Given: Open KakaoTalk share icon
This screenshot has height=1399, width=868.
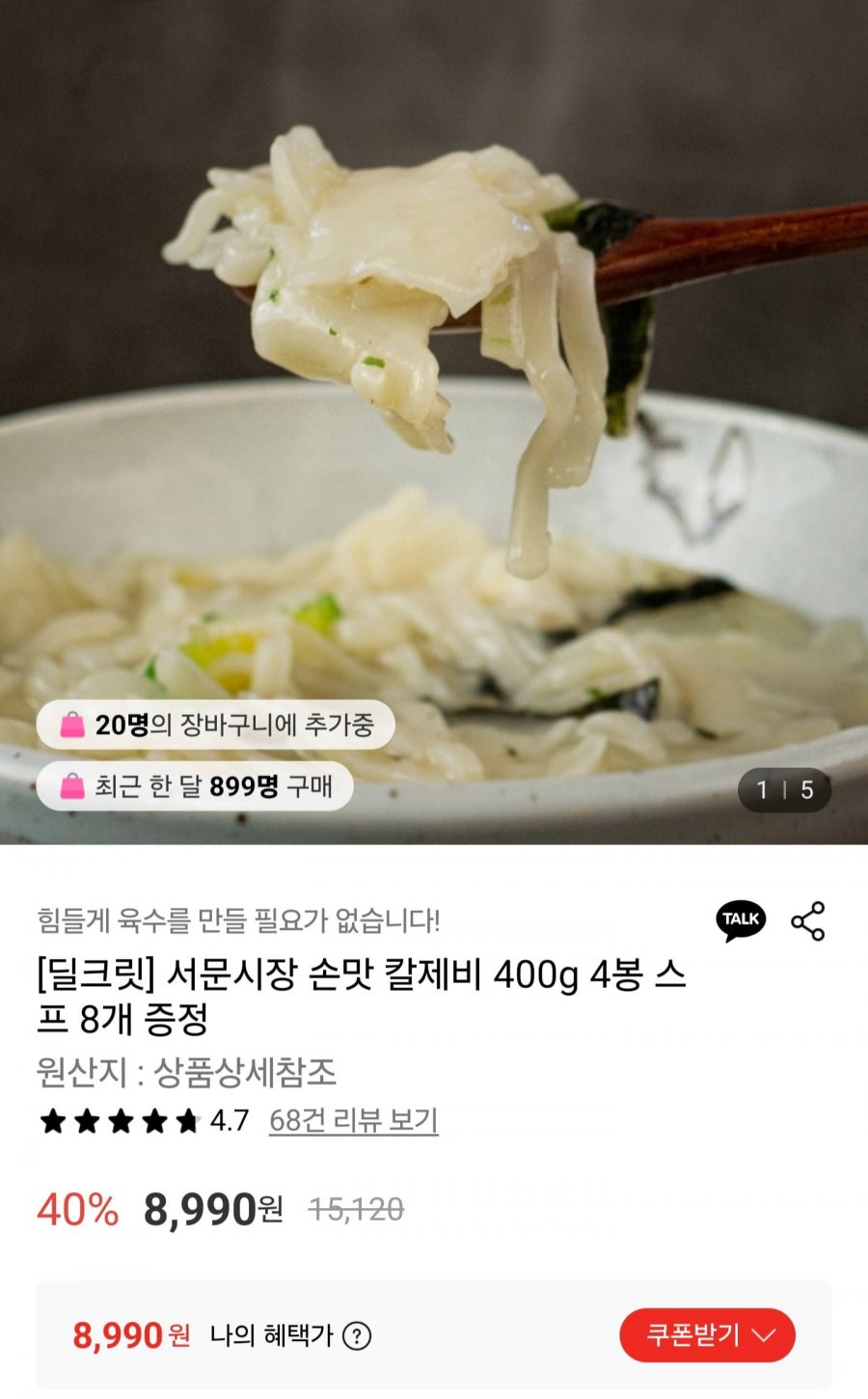Looking at the screenshot, I should 741,920.
